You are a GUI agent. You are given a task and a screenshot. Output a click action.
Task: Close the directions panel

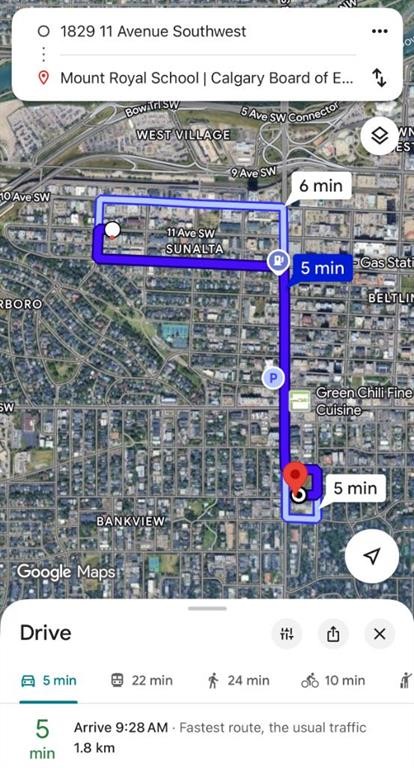point(379,634)
